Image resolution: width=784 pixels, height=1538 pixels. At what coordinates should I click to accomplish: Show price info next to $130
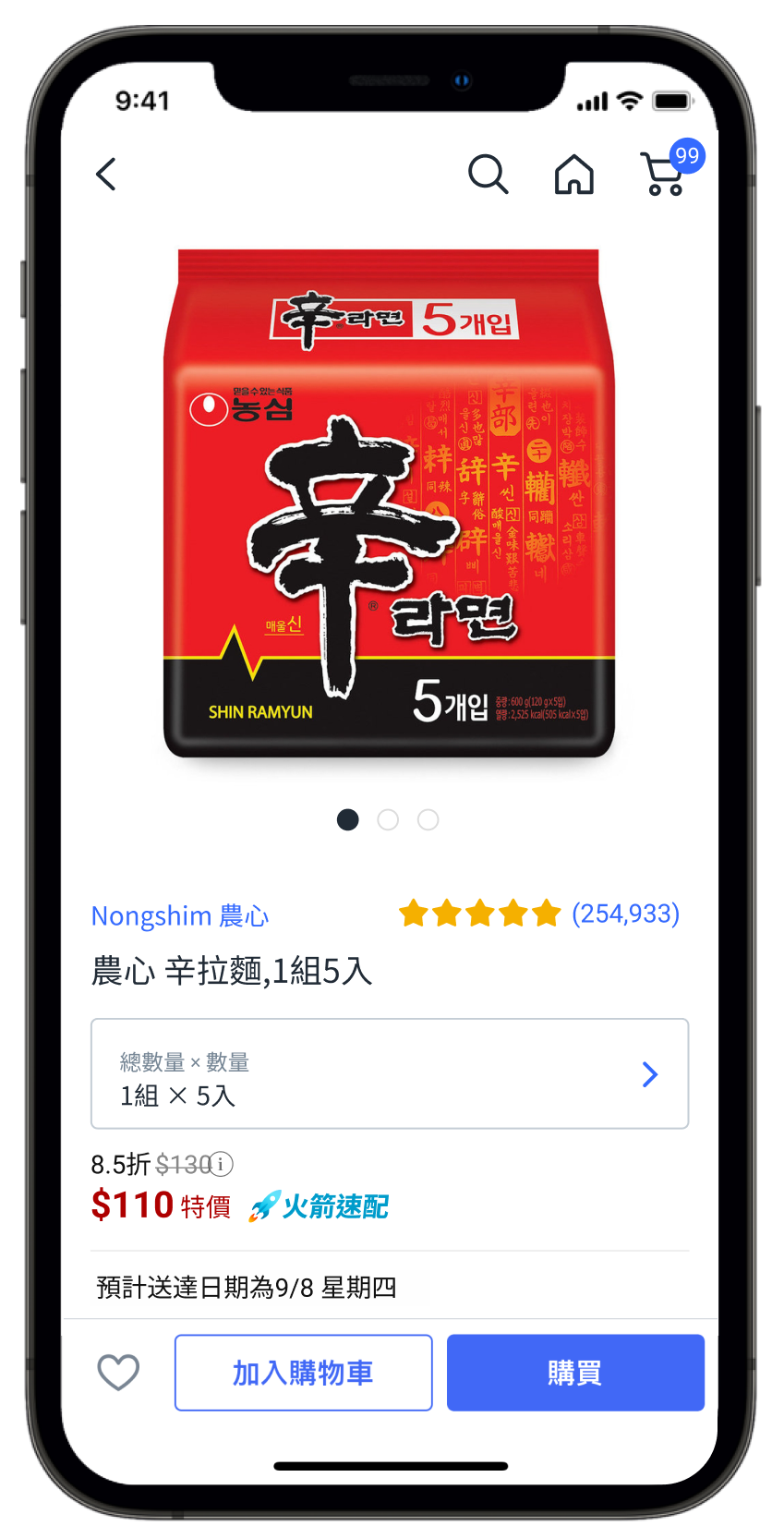(222, 1164)
